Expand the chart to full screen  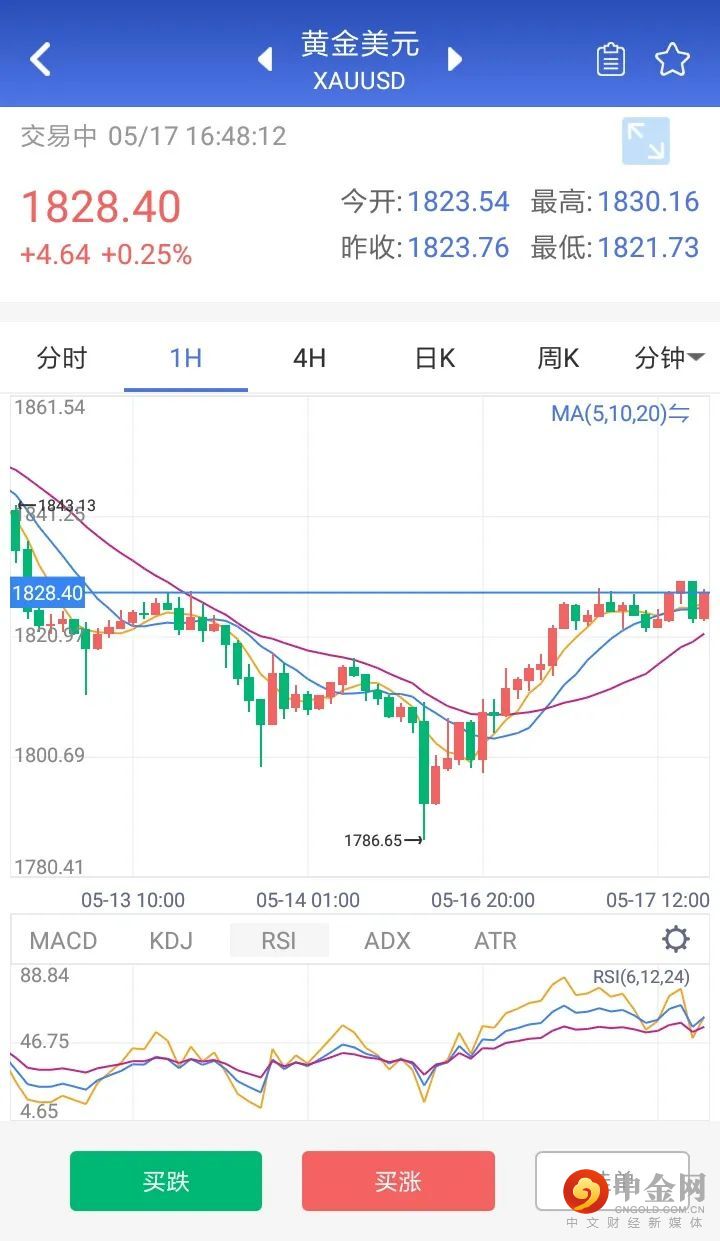click(645, 141)
